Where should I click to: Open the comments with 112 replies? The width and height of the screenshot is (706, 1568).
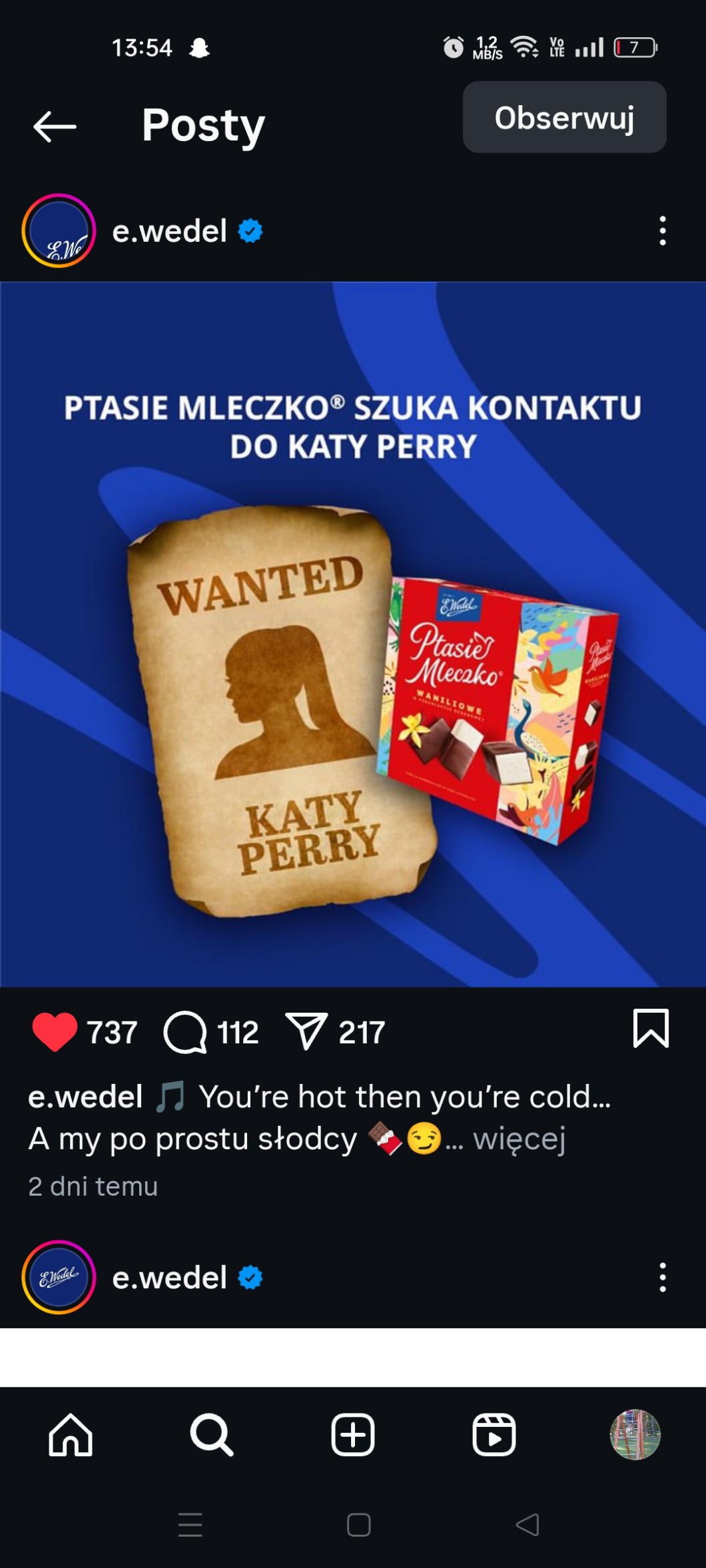(x=185, y=1032)
